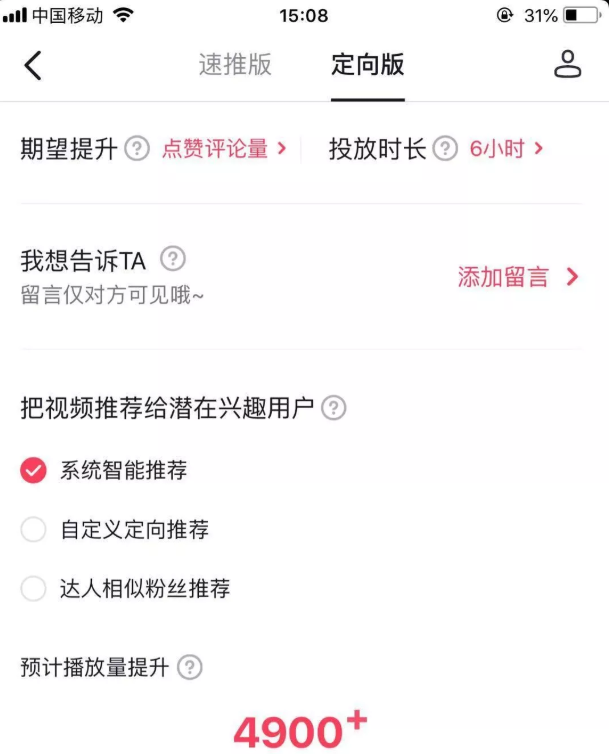Open the profile icon in the header

[568, 65]
